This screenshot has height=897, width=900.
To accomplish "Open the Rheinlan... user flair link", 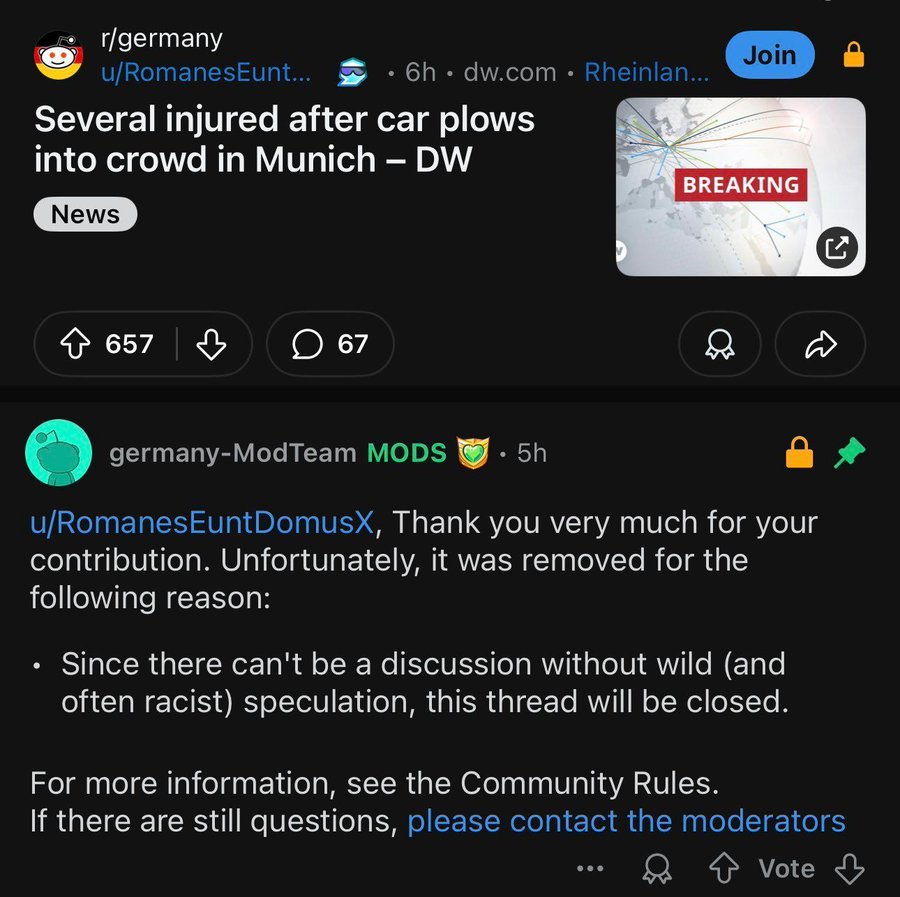I will tap(646, 73).
